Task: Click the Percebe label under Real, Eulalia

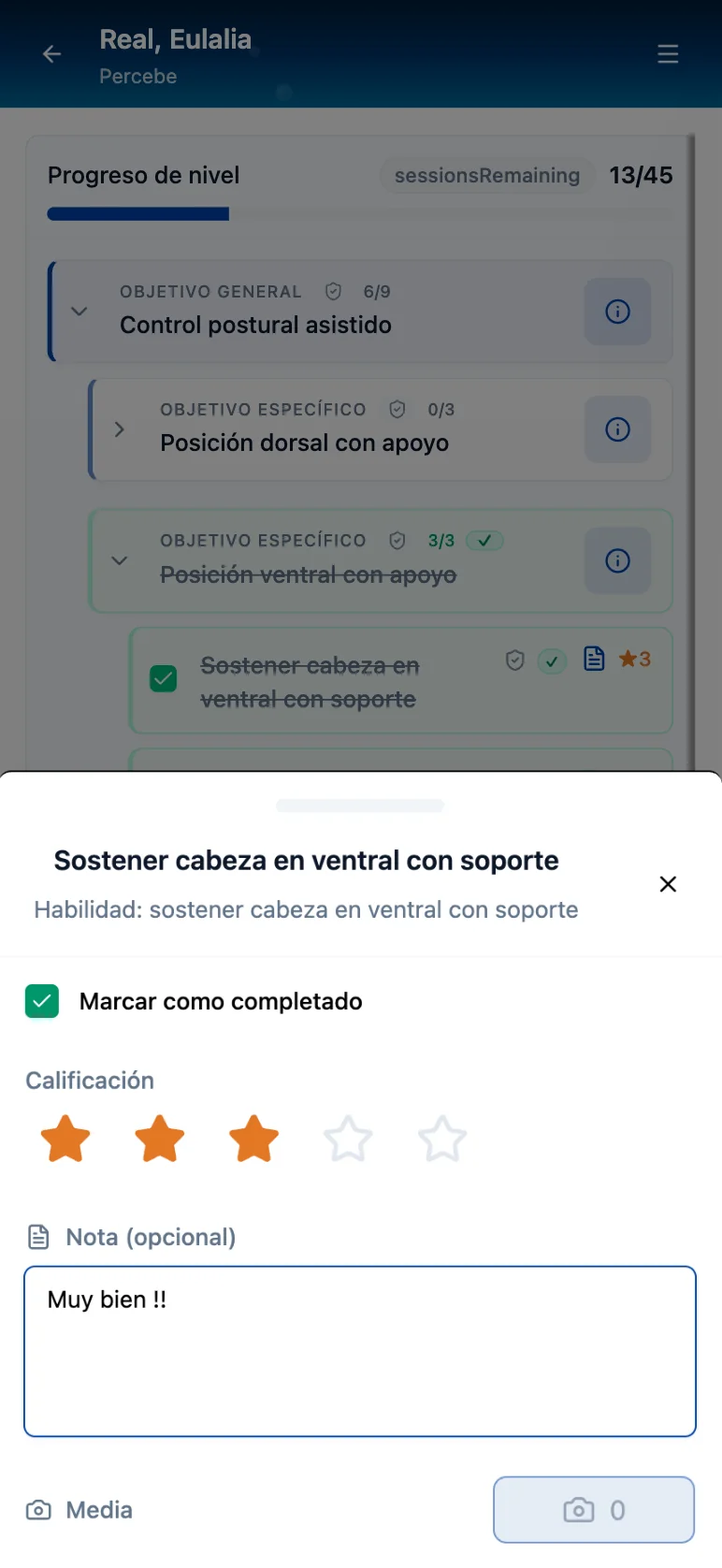Action: click(137, 76)
